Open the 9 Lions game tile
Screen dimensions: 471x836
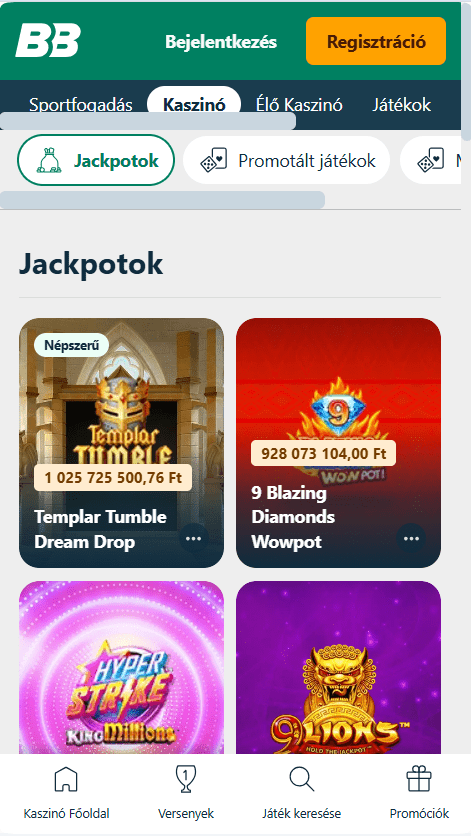coord(339,668)
